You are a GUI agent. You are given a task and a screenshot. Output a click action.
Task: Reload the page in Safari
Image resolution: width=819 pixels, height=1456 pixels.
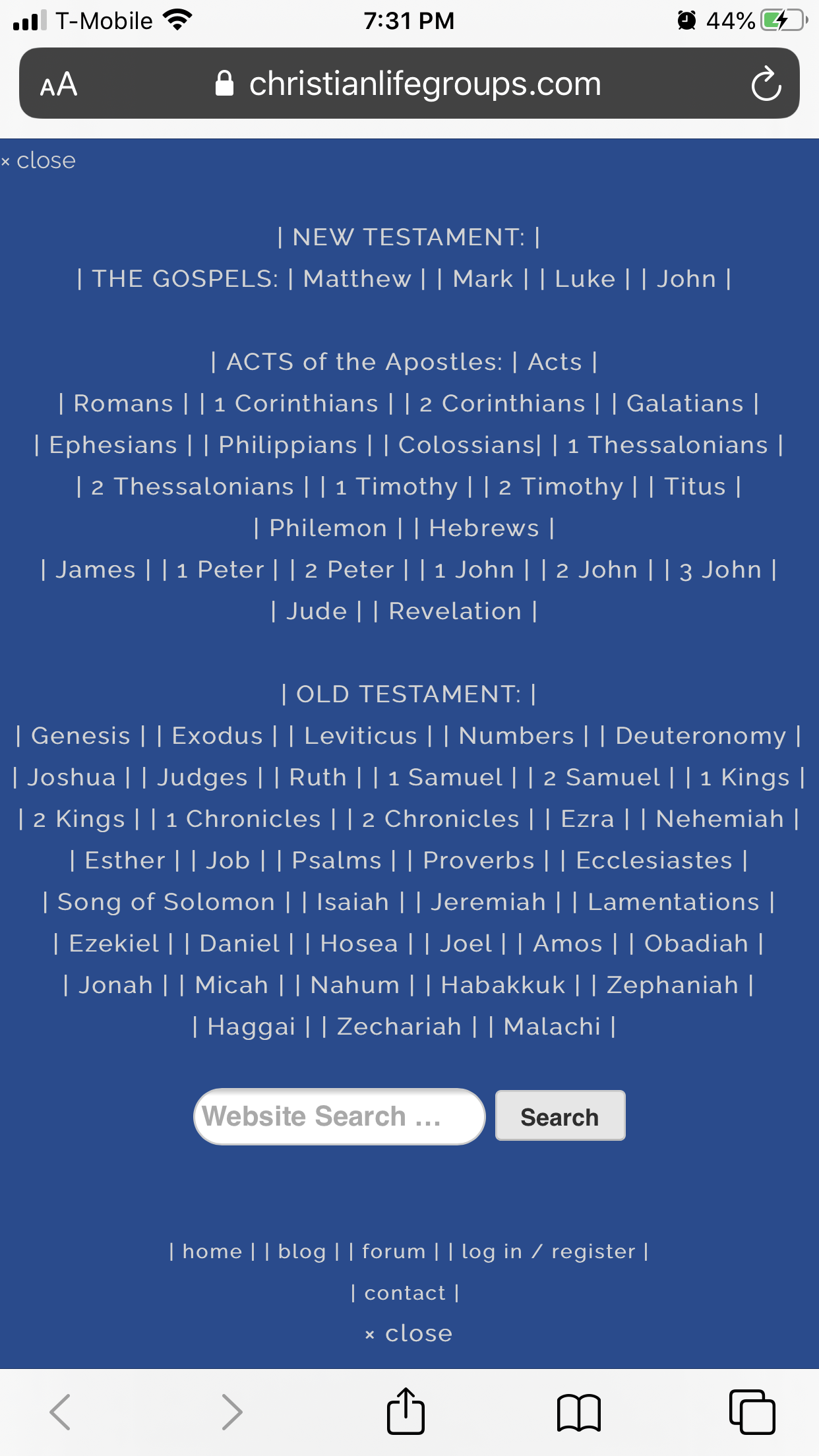(766, 84)
